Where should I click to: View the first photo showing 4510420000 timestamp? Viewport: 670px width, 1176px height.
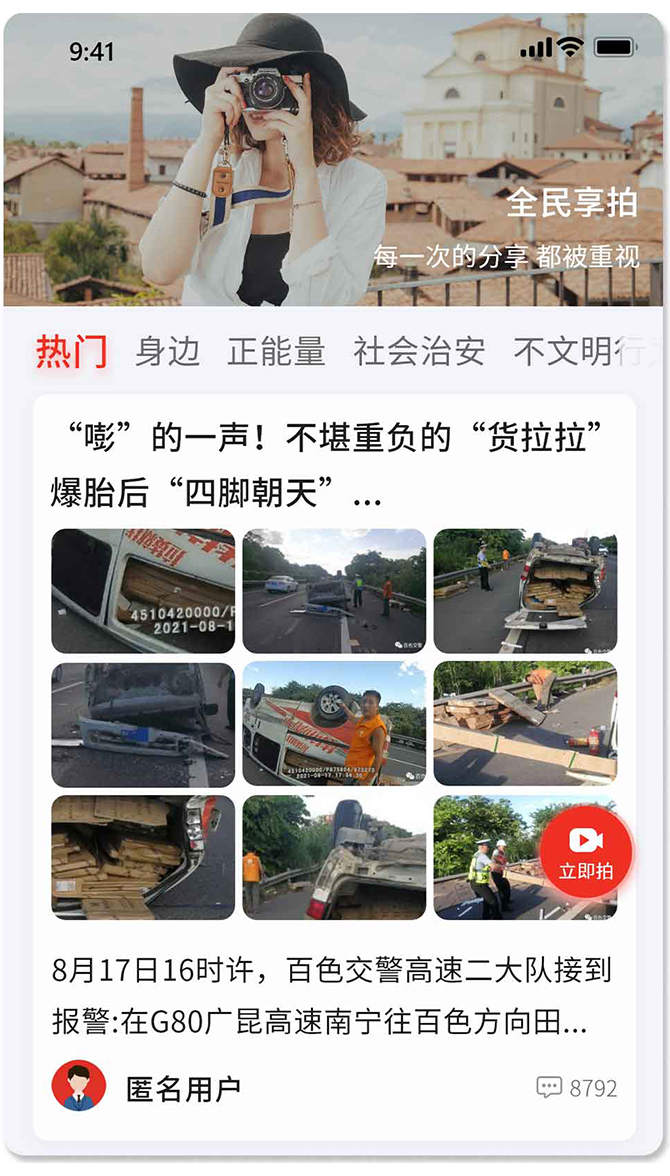click(143, 591)
